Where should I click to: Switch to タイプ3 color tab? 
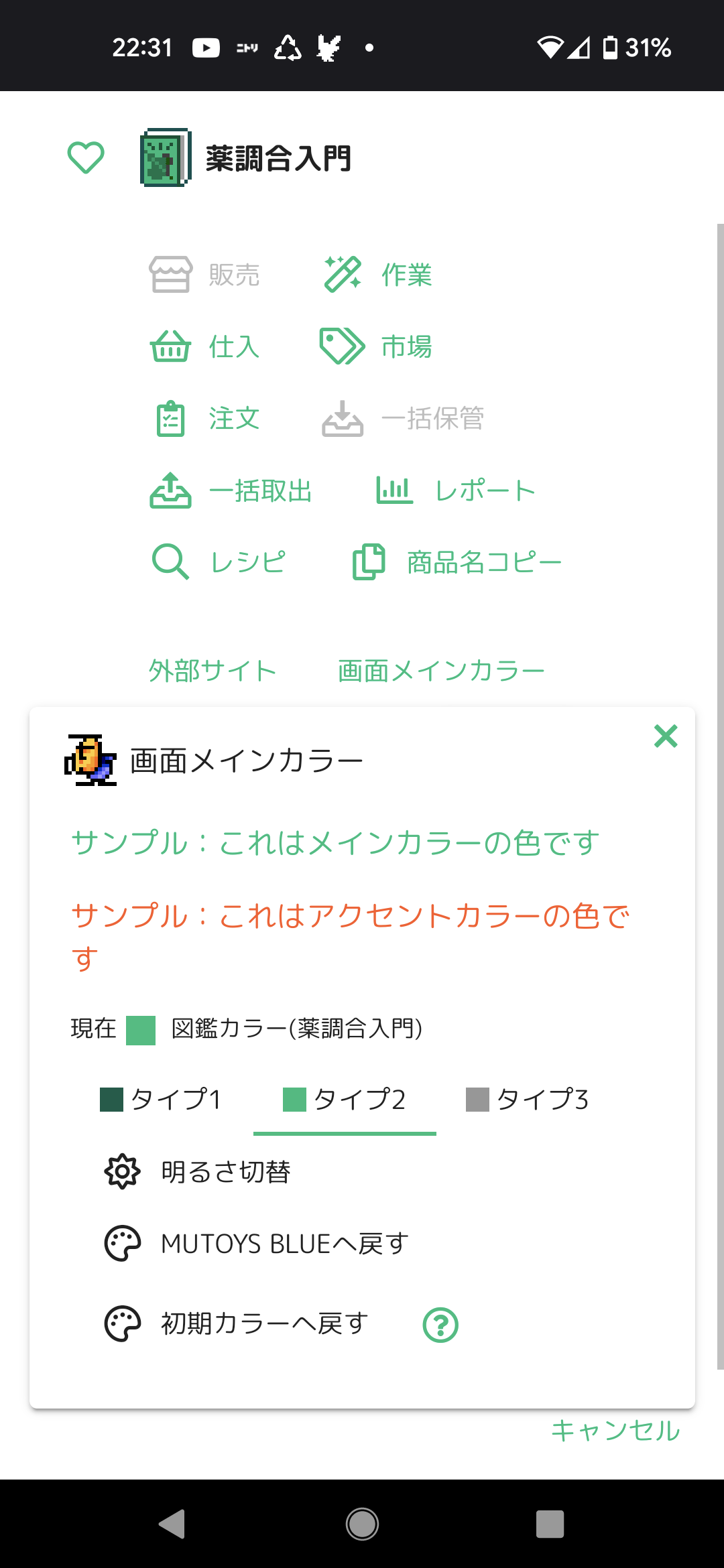coord(528,1100)
